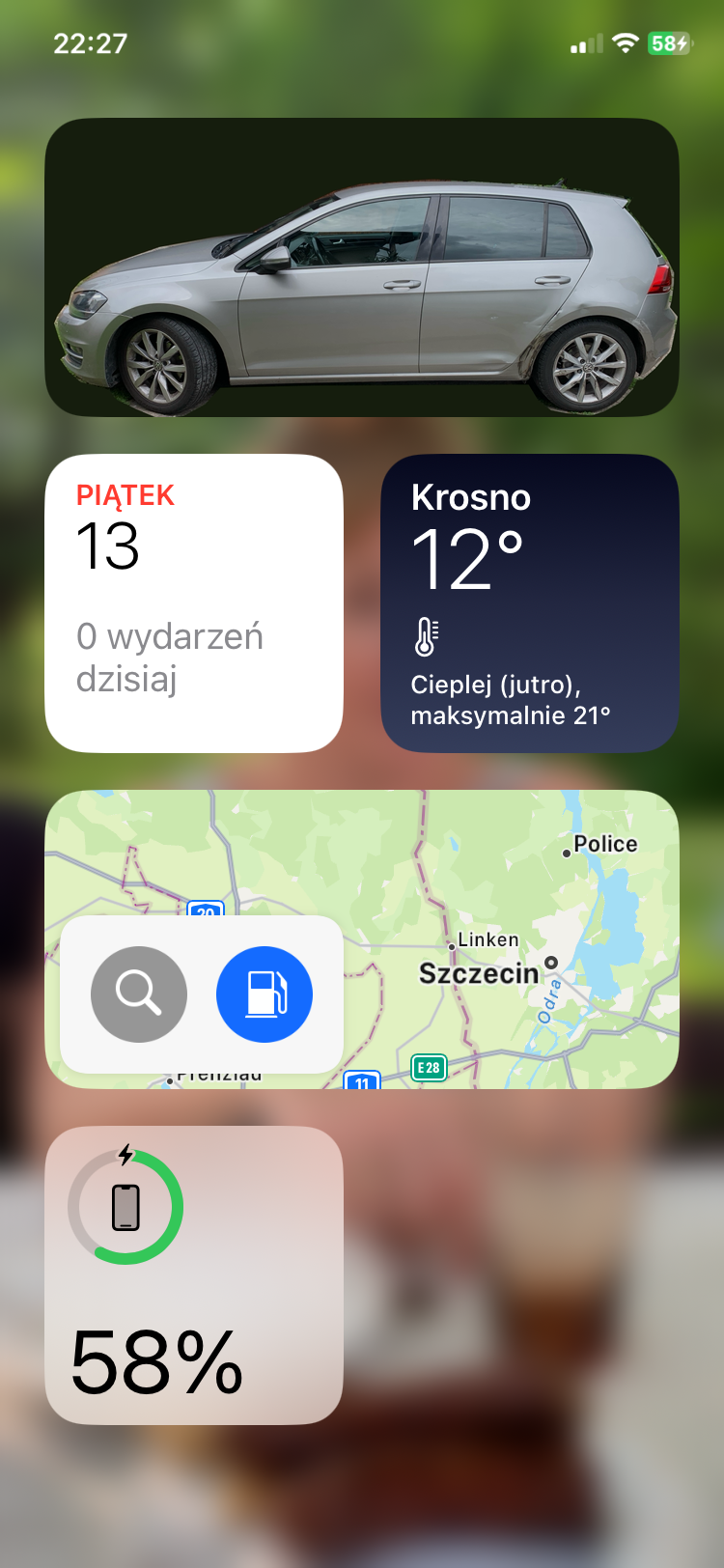Tap the search magnifier in Maps widget

139,994
